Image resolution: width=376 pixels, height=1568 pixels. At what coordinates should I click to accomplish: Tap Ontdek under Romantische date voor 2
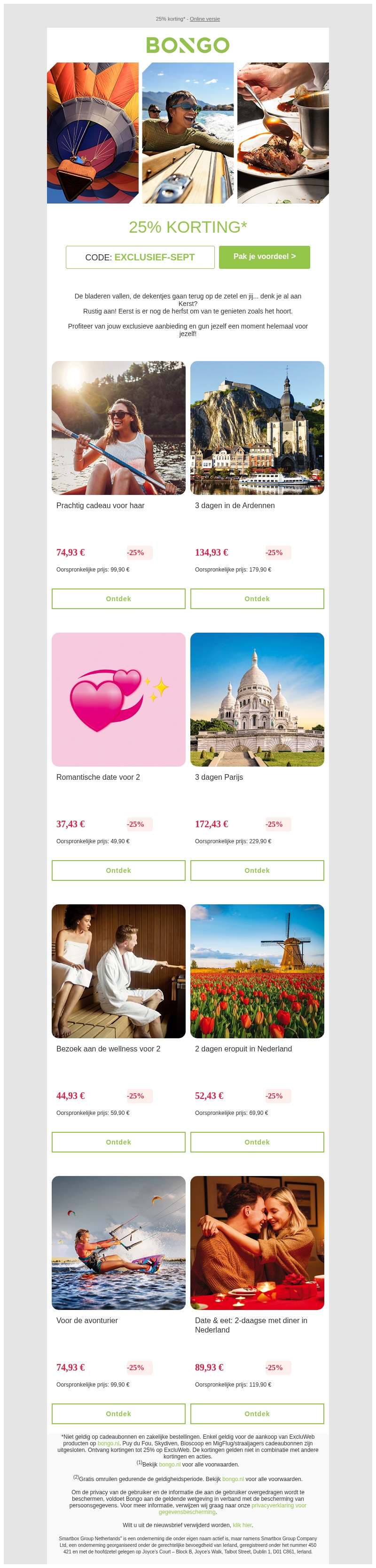coord(118,870)
